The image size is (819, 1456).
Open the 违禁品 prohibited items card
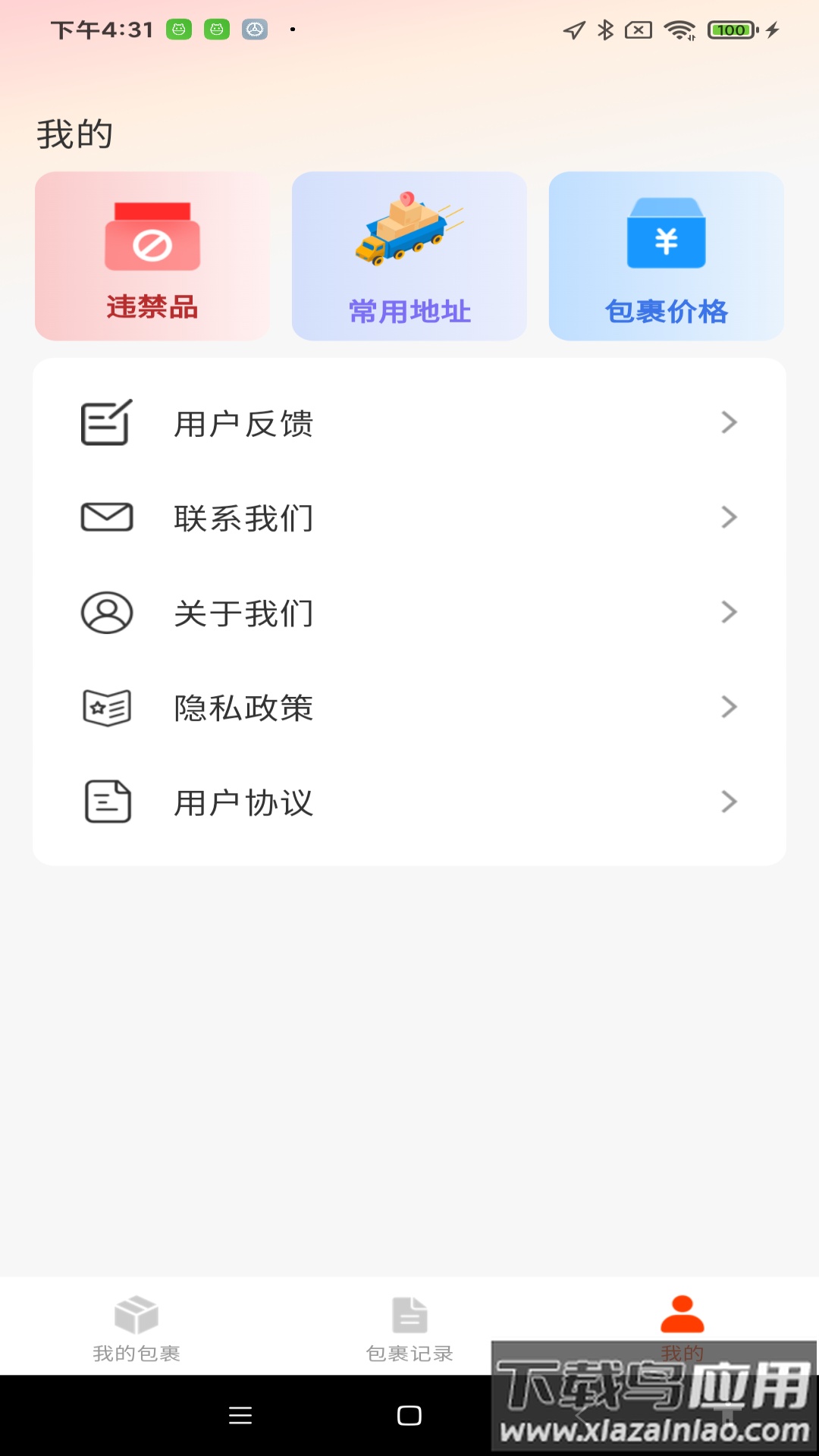pyautogui.click(x=152, y=256)
